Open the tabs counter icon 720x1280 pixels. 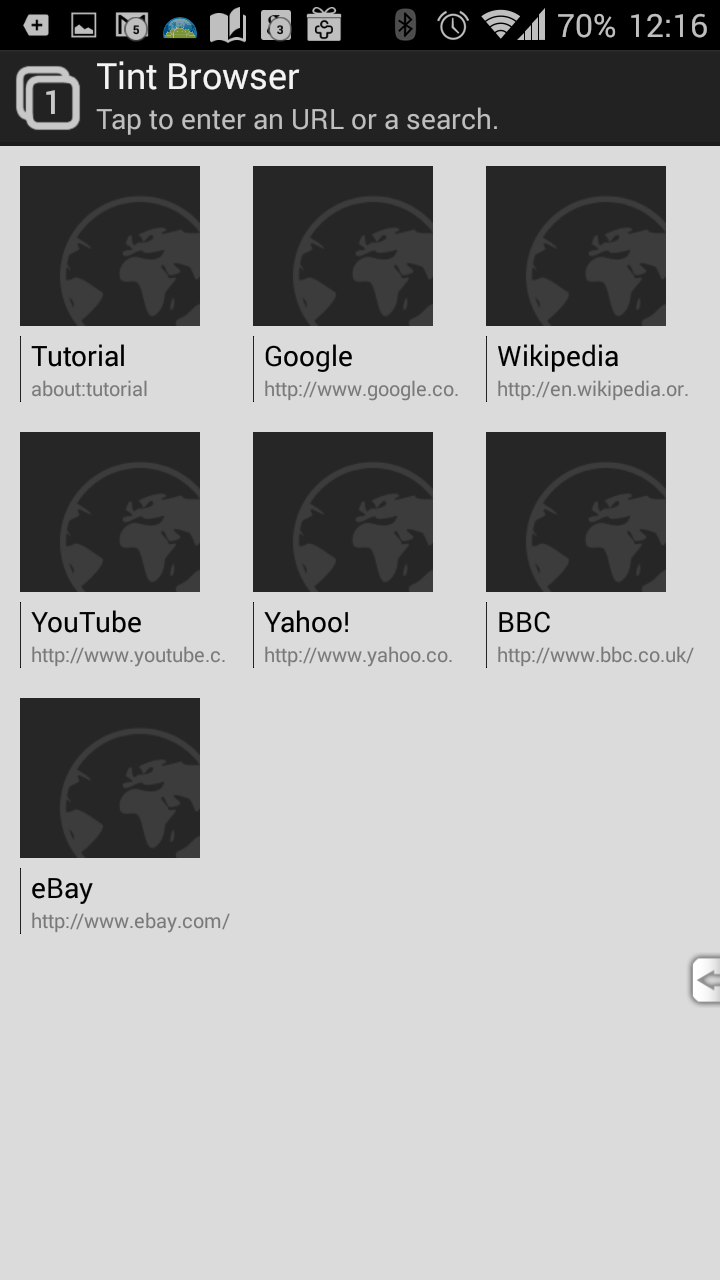(48, 98)
